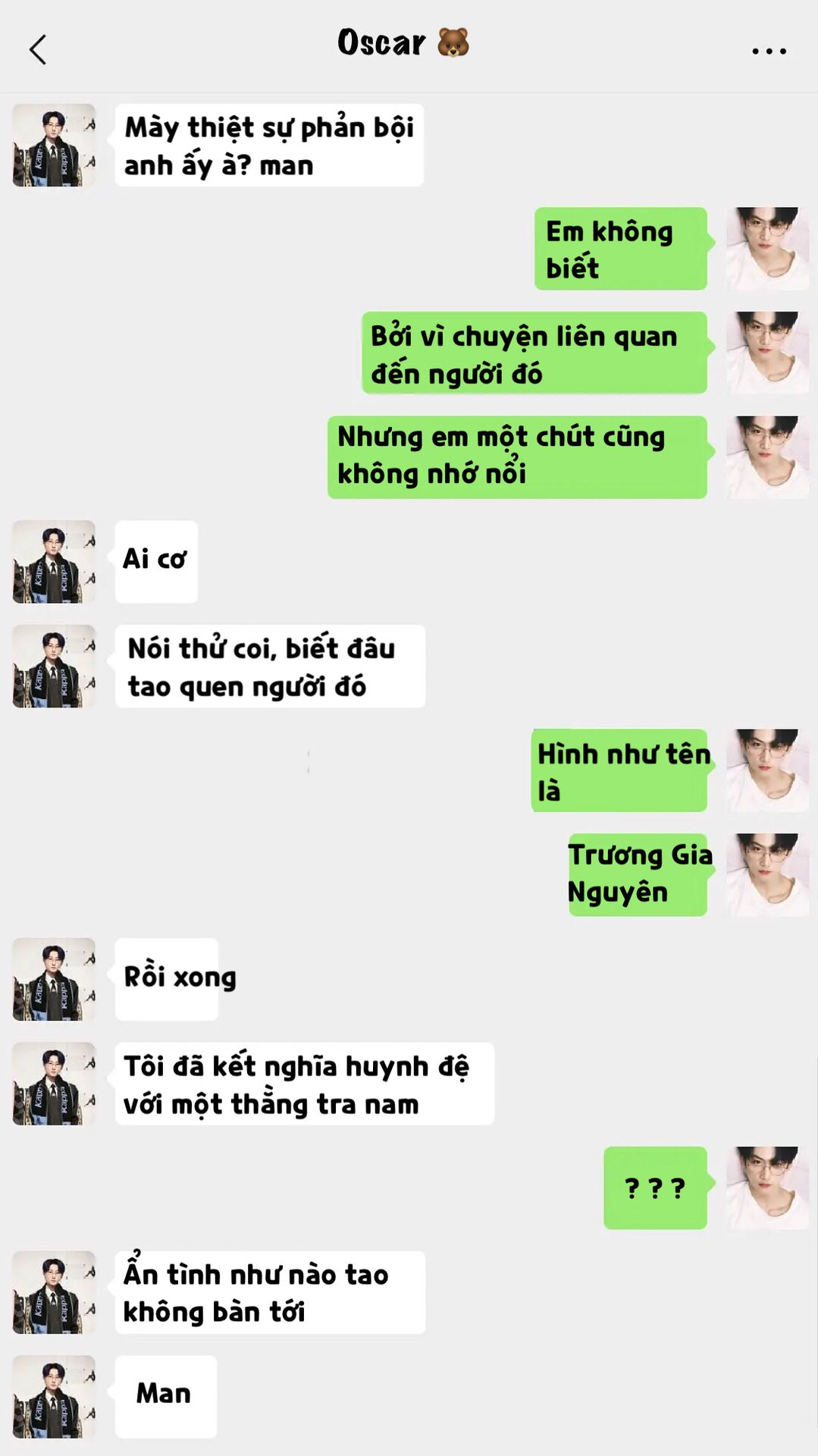The image size is (818, 1456).
Task: Go back from the Oscar chat
Action: pos(38,50)
